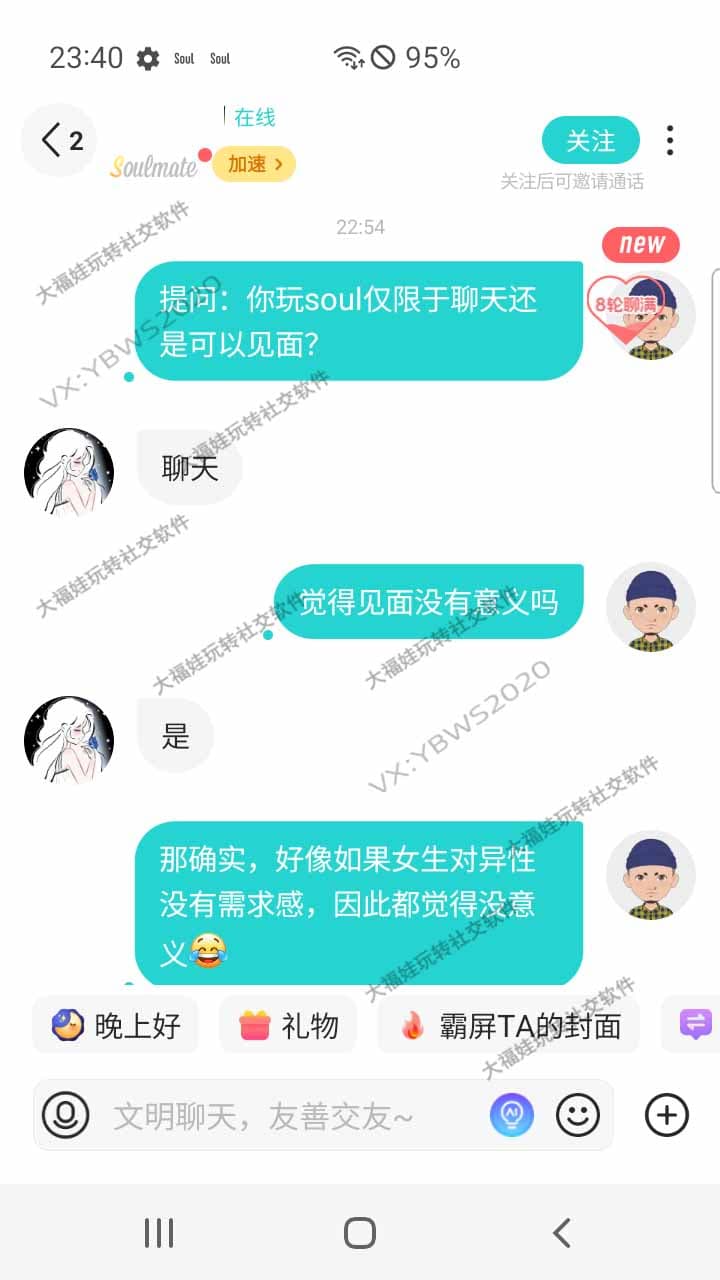
Task: Tap the voice input microphone icon
Action: pos(67,1115)
